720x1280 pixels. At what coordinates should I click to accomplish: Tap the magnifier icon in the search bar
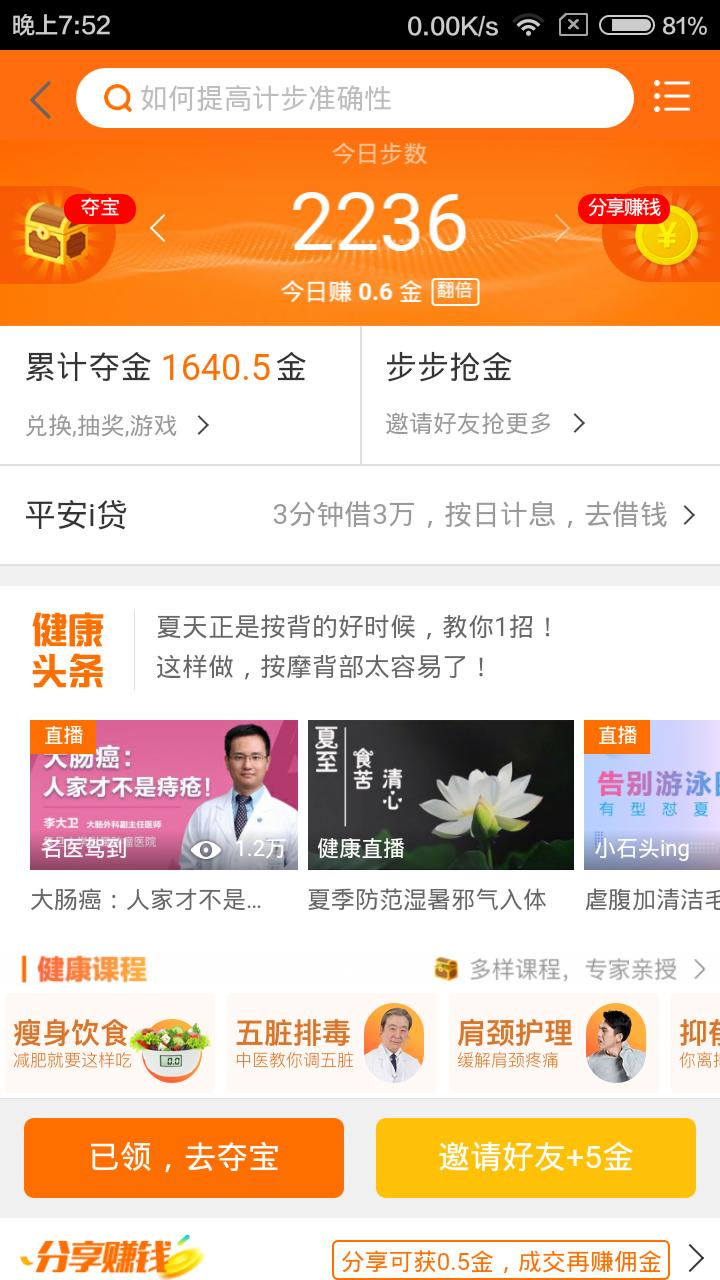click(x=119, y=98)
